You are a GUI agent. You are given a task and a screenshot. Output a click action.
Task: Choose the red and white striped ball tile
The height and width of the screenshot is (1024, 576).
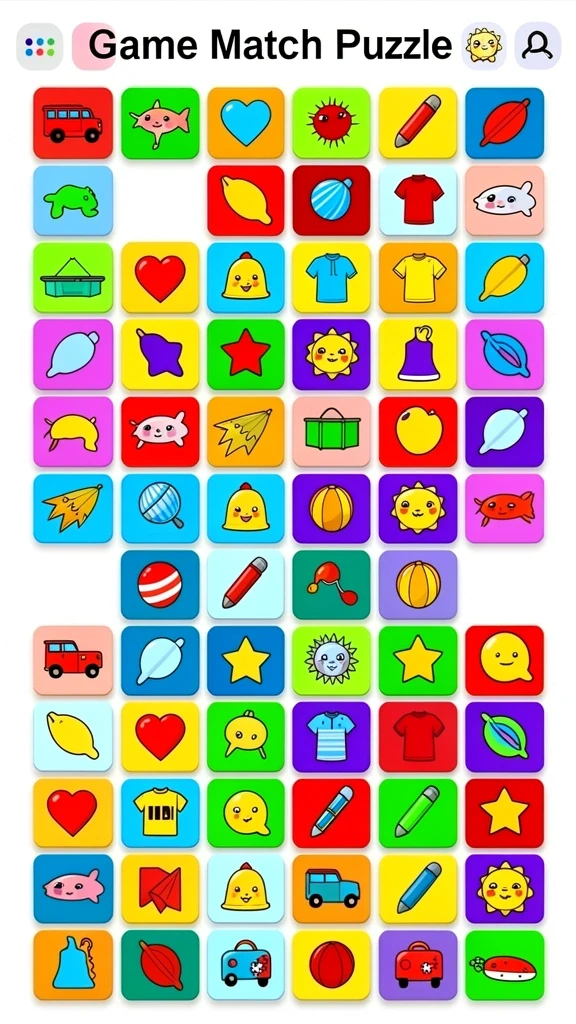click(x=160, y=584)
